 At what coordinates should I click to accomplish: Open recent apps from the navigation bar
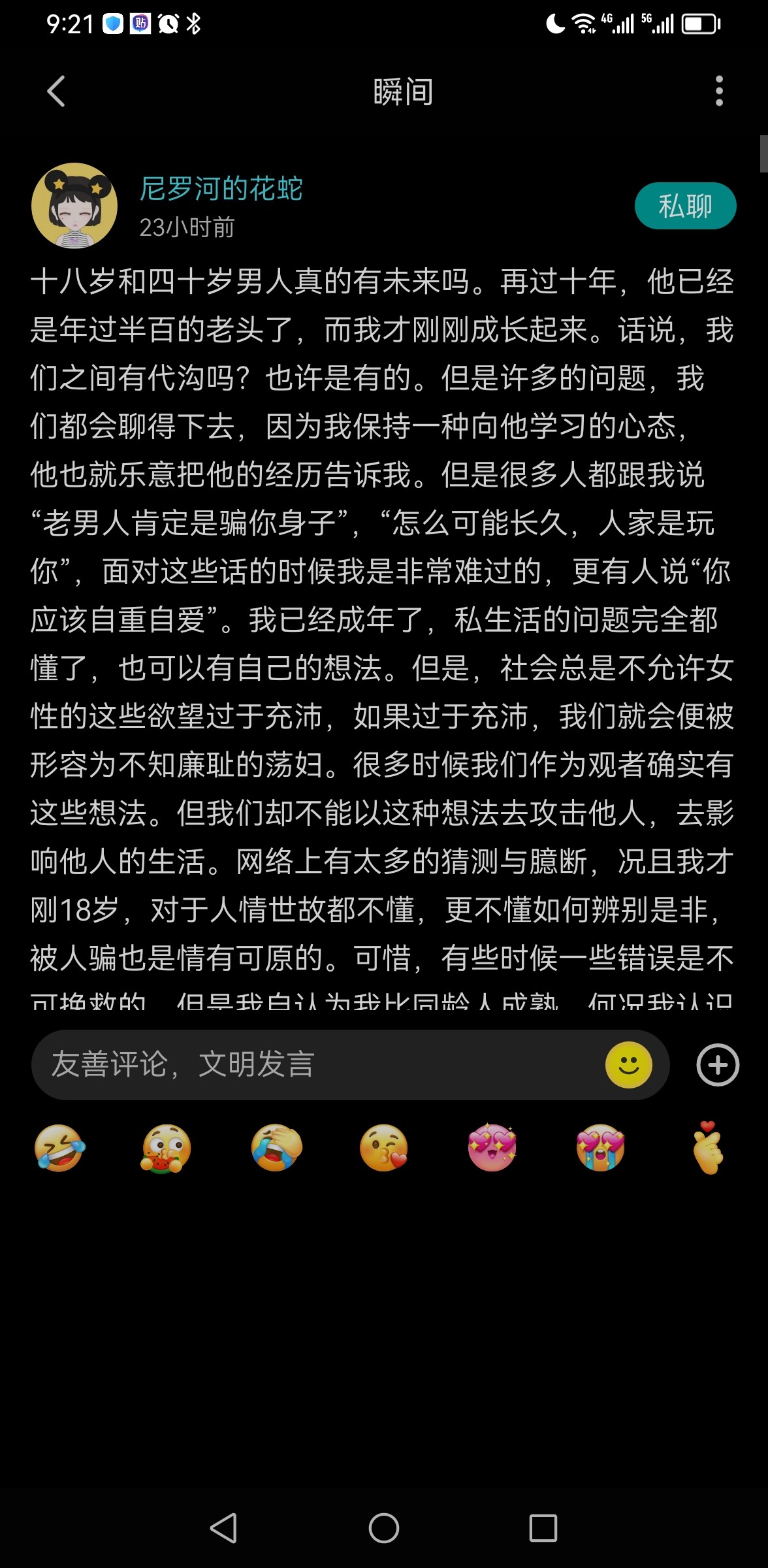tap(543, 1528)
